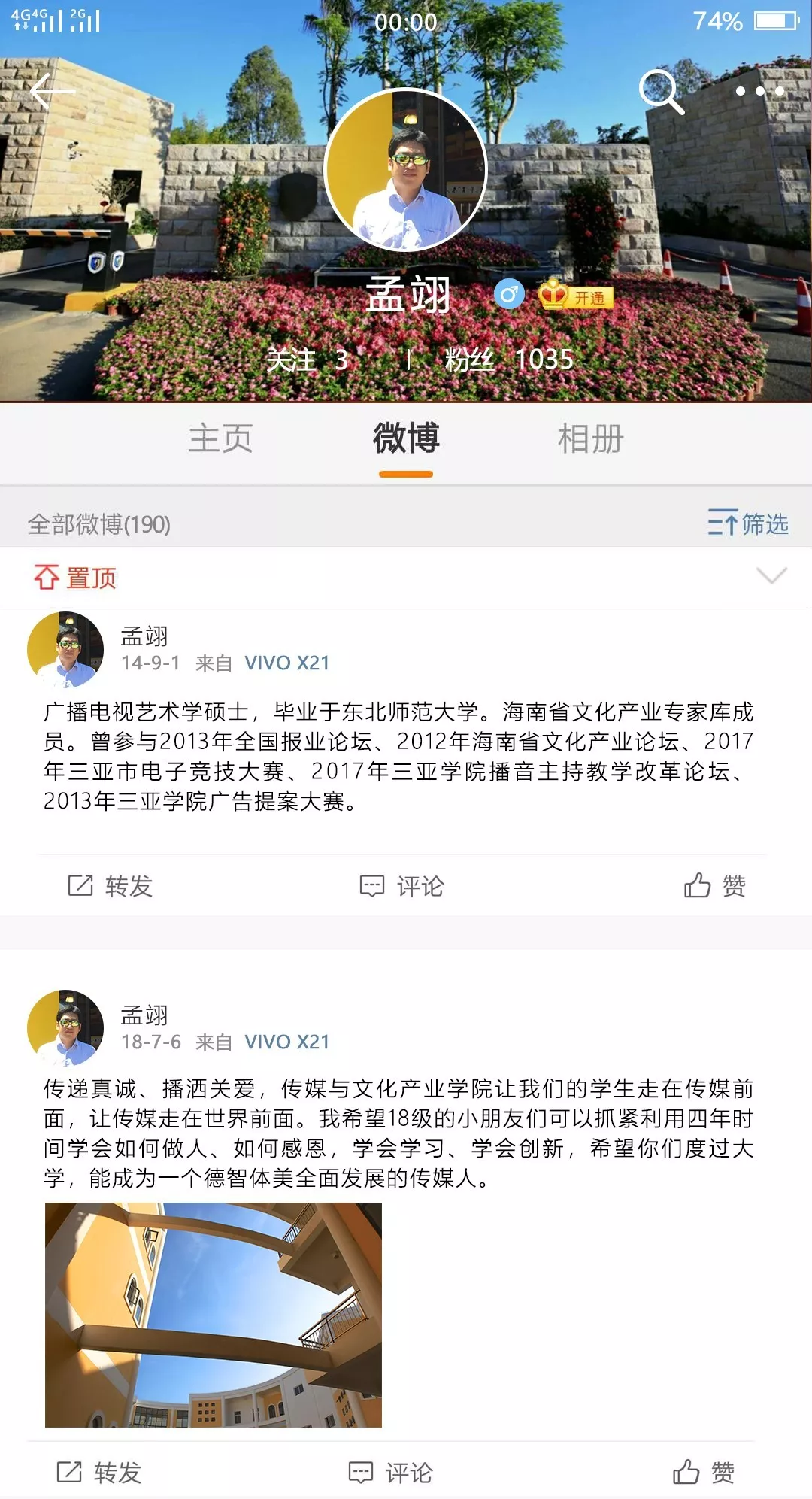Comment (评论) on the 18-7-6 post
This screenshot has height=1499, width=812.
pos(391,1472)
